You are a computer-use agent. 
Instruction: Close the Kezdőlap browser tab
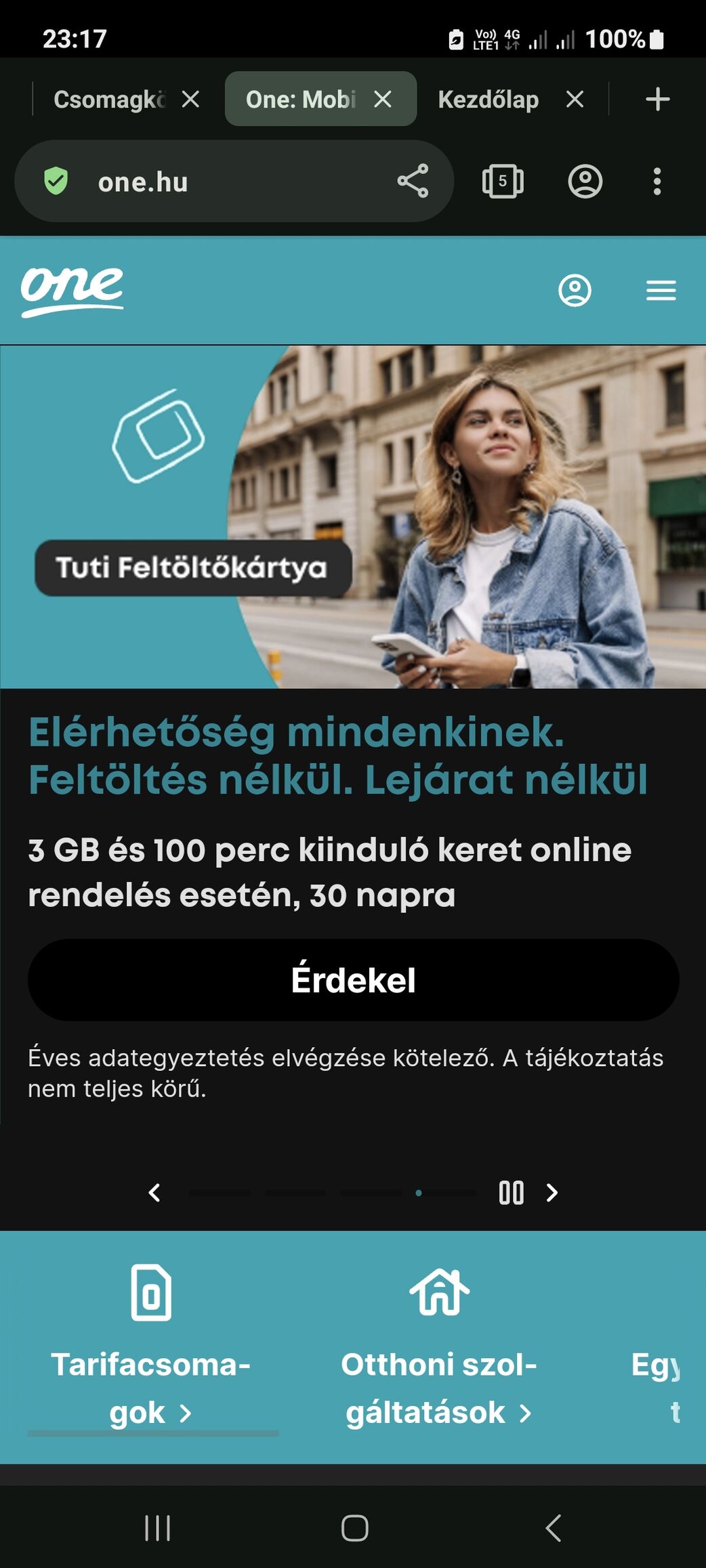point(575,100)
